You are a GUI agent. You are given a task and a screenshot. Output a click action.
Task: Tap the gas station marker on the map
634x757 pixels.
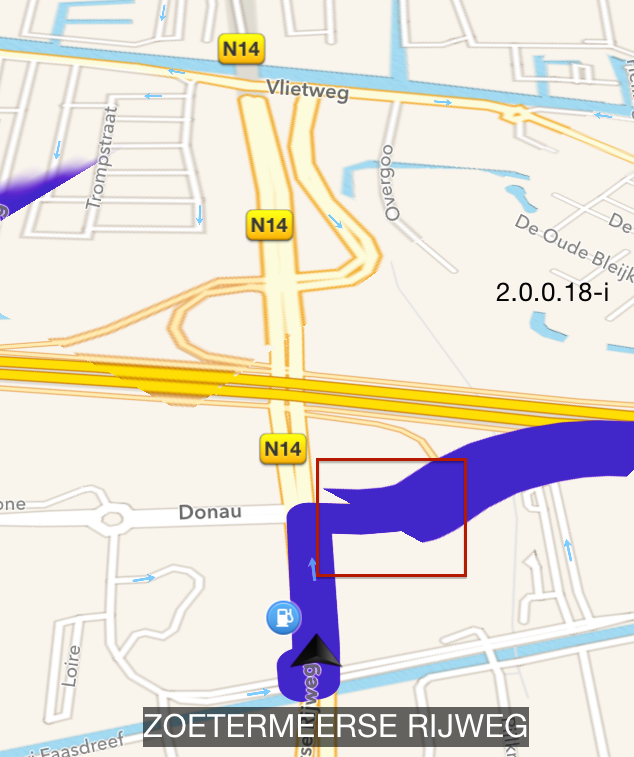tap(283, 617)
